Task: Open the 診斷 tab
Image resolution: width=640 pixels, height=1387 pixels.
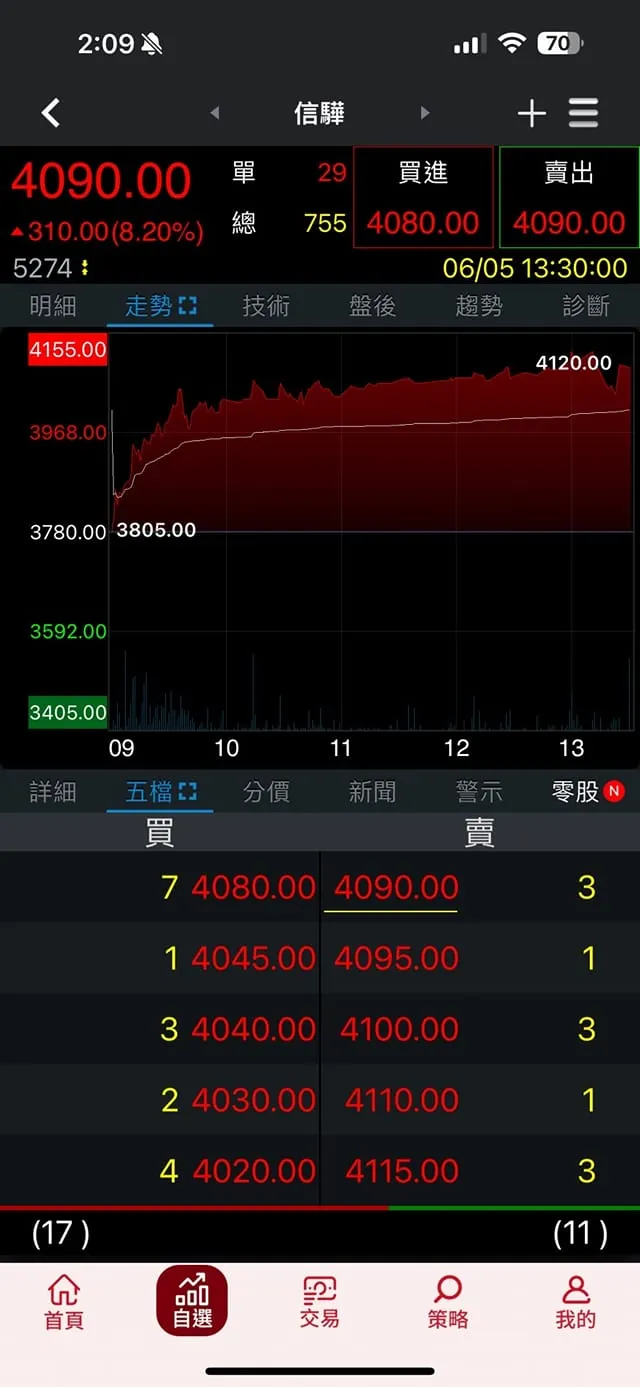Action: pos(586,306)
